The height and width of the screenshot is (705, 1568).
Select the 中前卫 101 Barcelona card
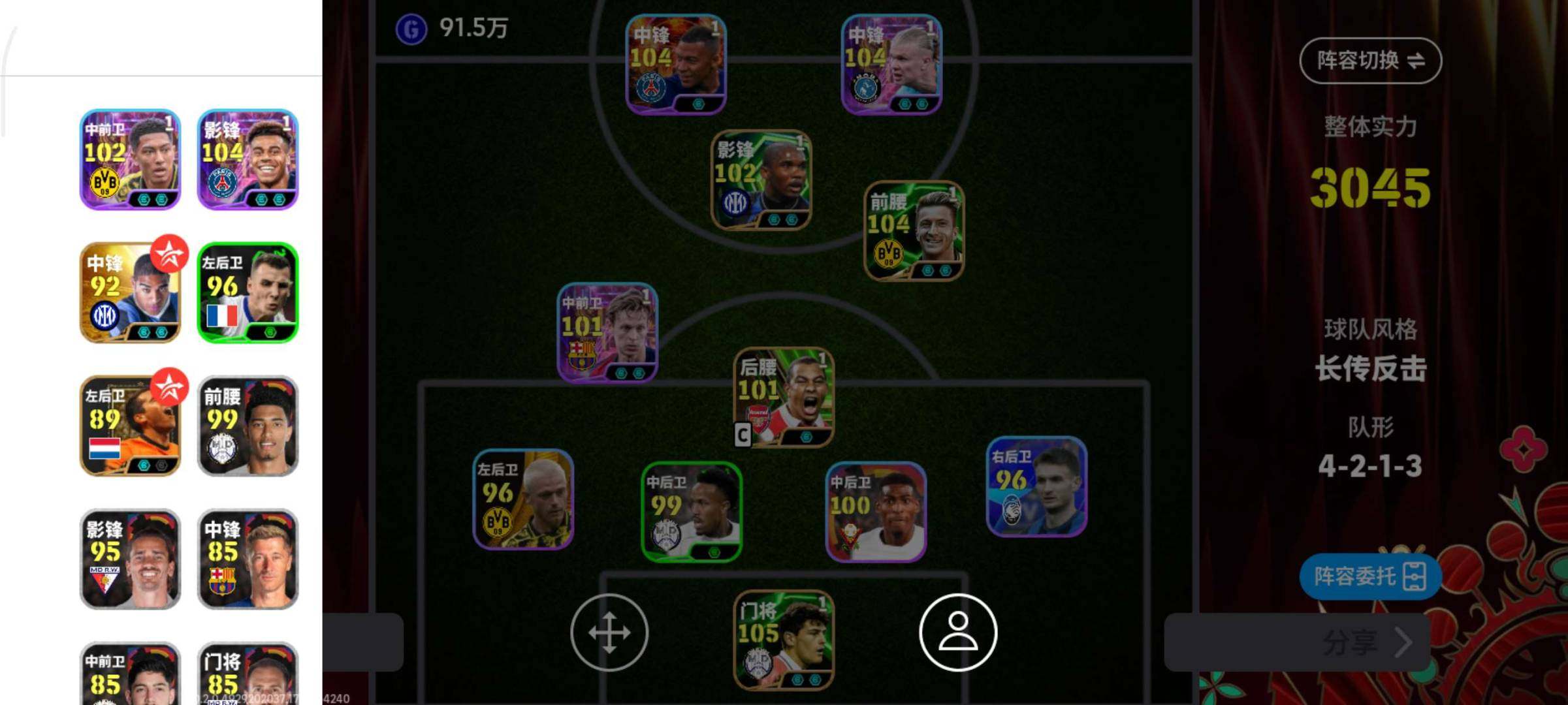point(607,333)
